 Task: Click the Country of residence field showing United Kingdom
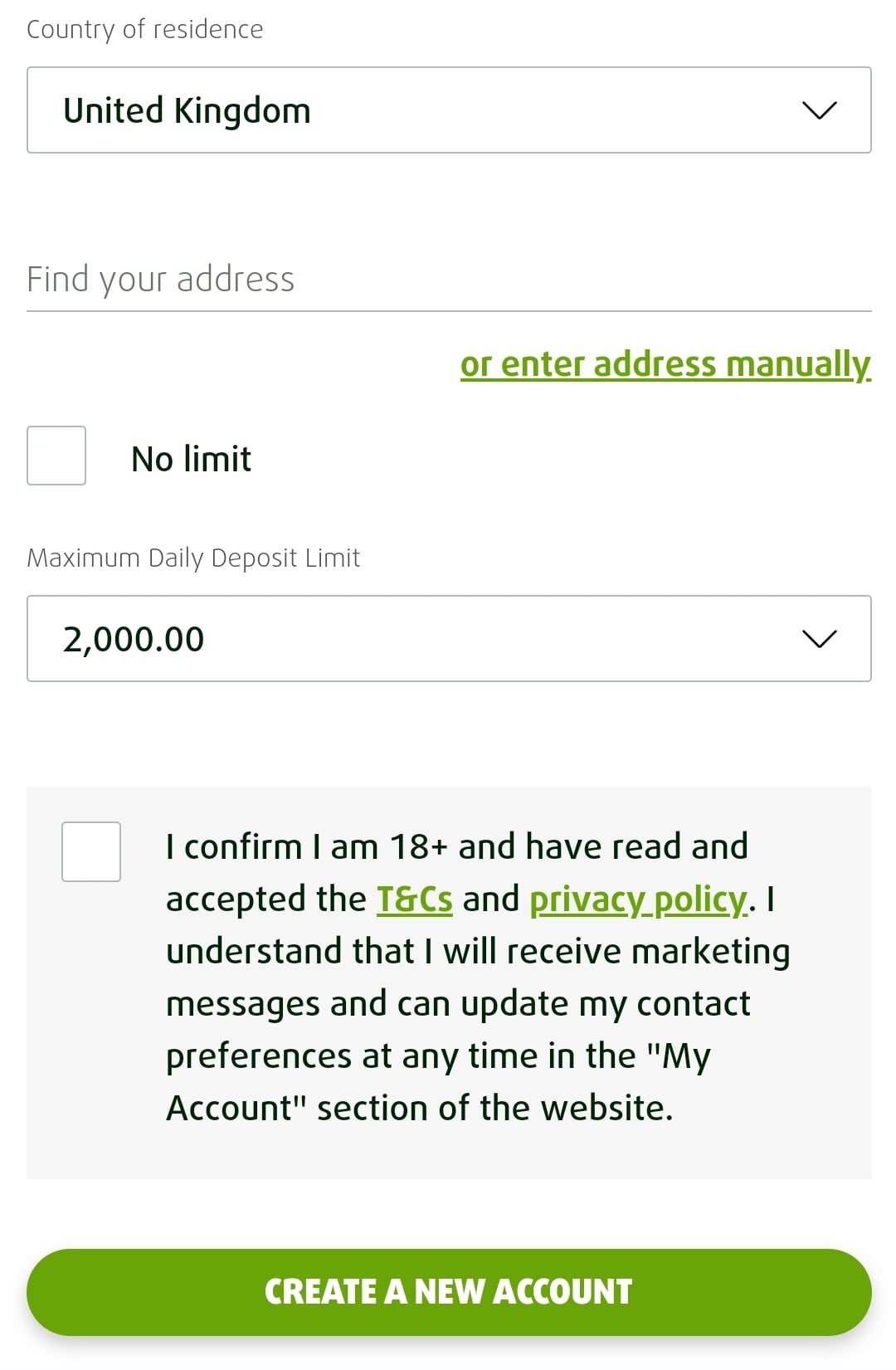(448, 110)
